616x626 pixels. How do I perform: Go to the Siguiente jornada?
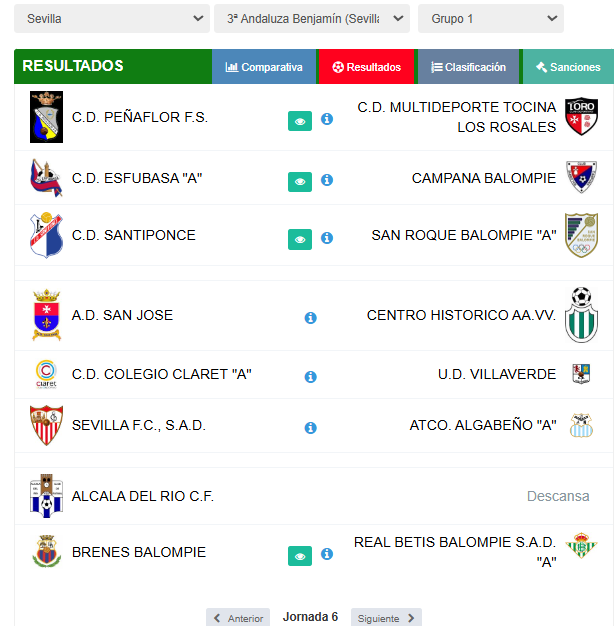pos(385,618)
